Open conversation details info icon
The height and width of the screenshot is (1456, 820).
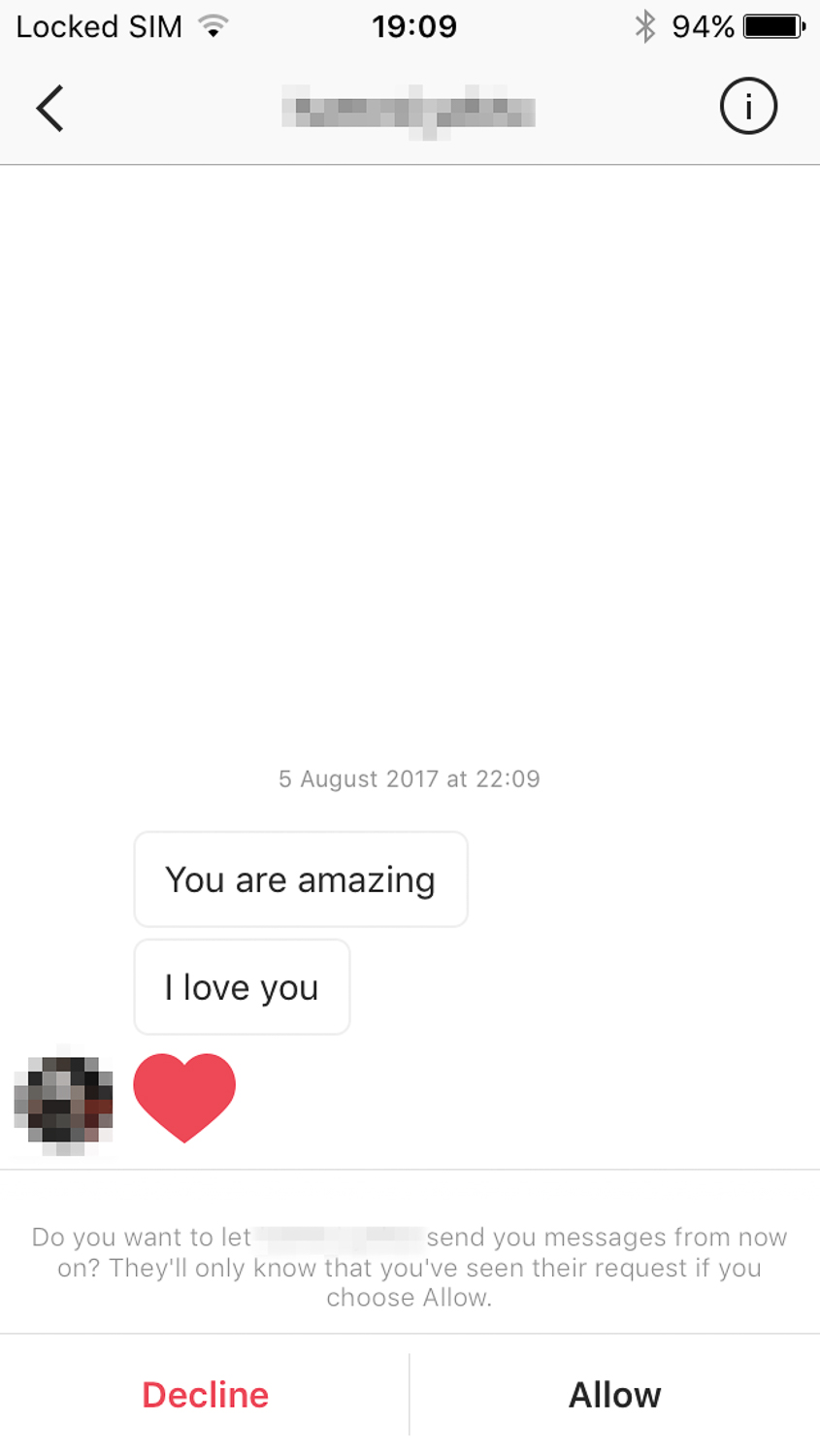(x=747, y=106)
